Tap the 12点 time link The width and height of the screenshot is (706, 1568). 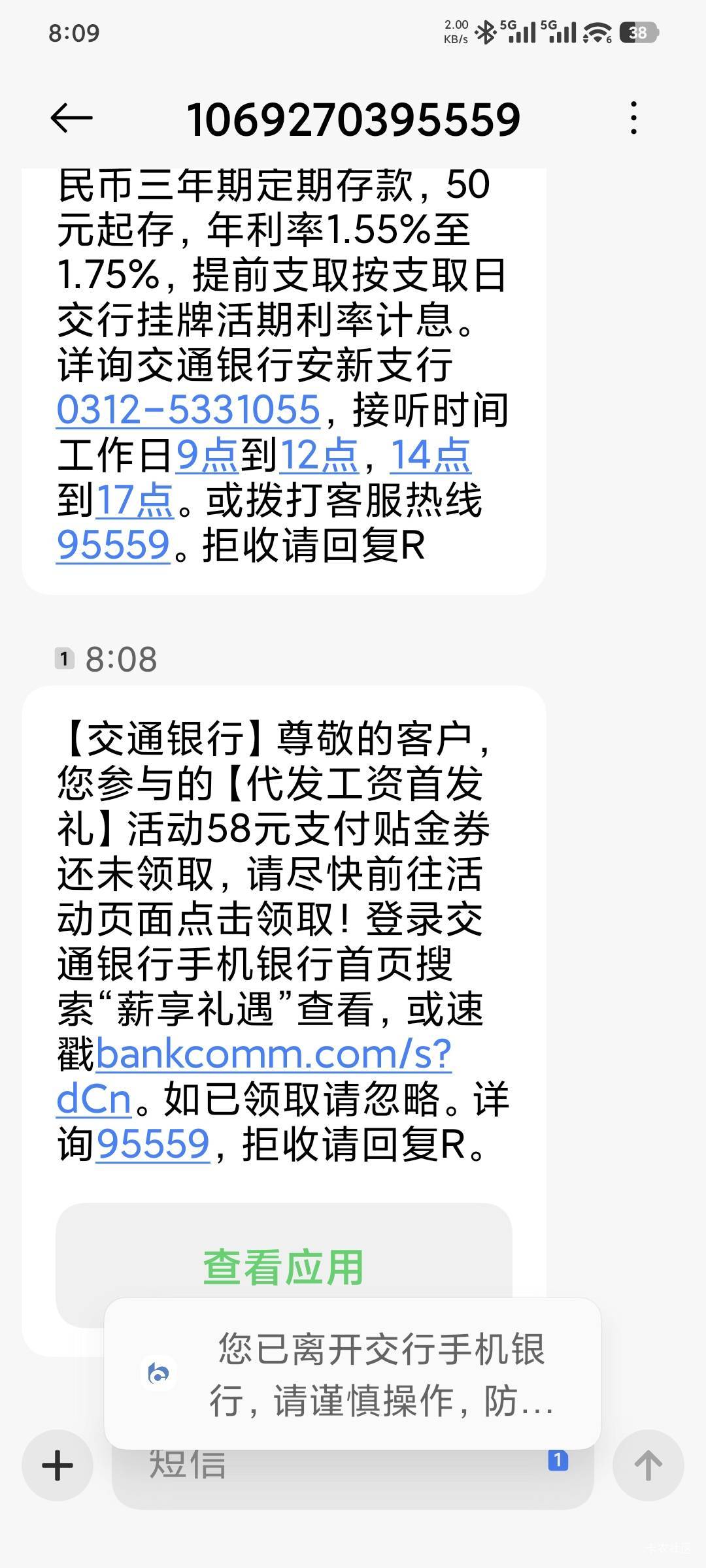[x=319, y=455]
